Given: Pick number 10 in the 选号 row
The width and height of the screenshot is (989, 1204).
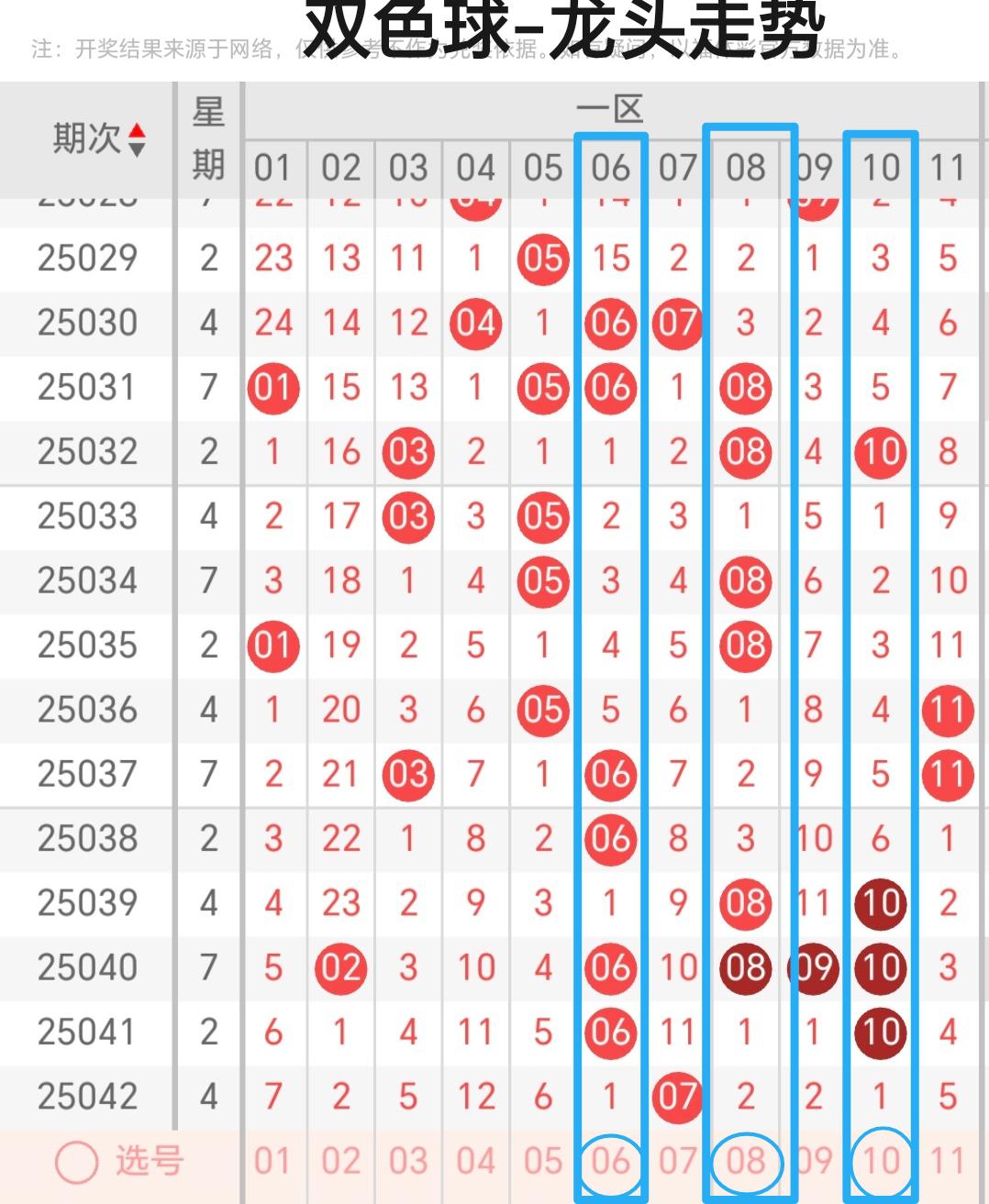Looking at the screenshot, I should click(x=881, y=1162).
